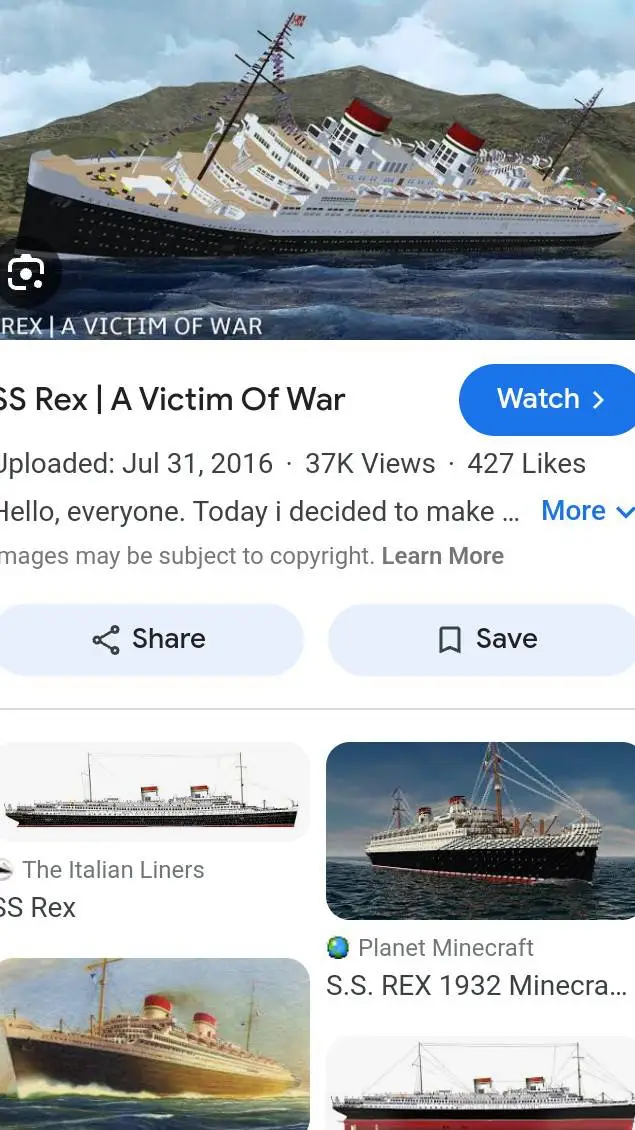
Task: Open the Planet Minecraft S.S. REX result
Action: (x=480, y=830)
